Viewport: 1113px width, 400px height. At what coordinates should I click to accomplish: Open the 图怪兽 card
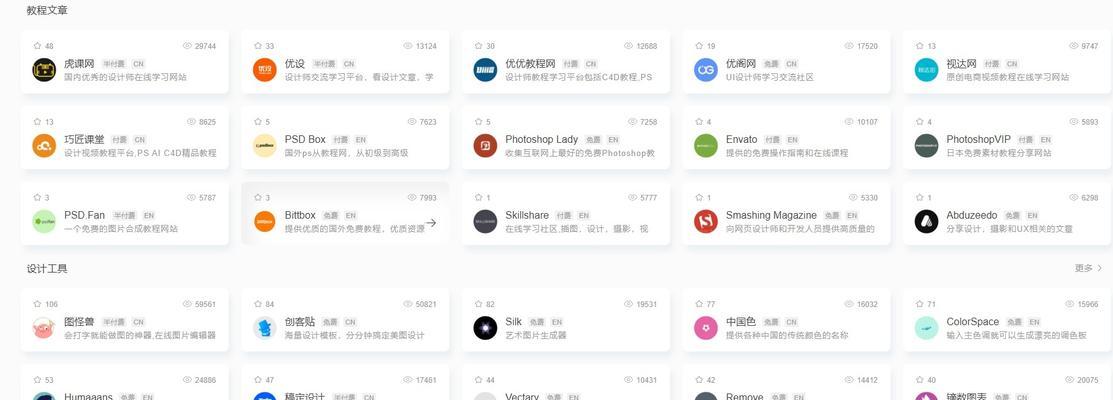coord(124,321)
